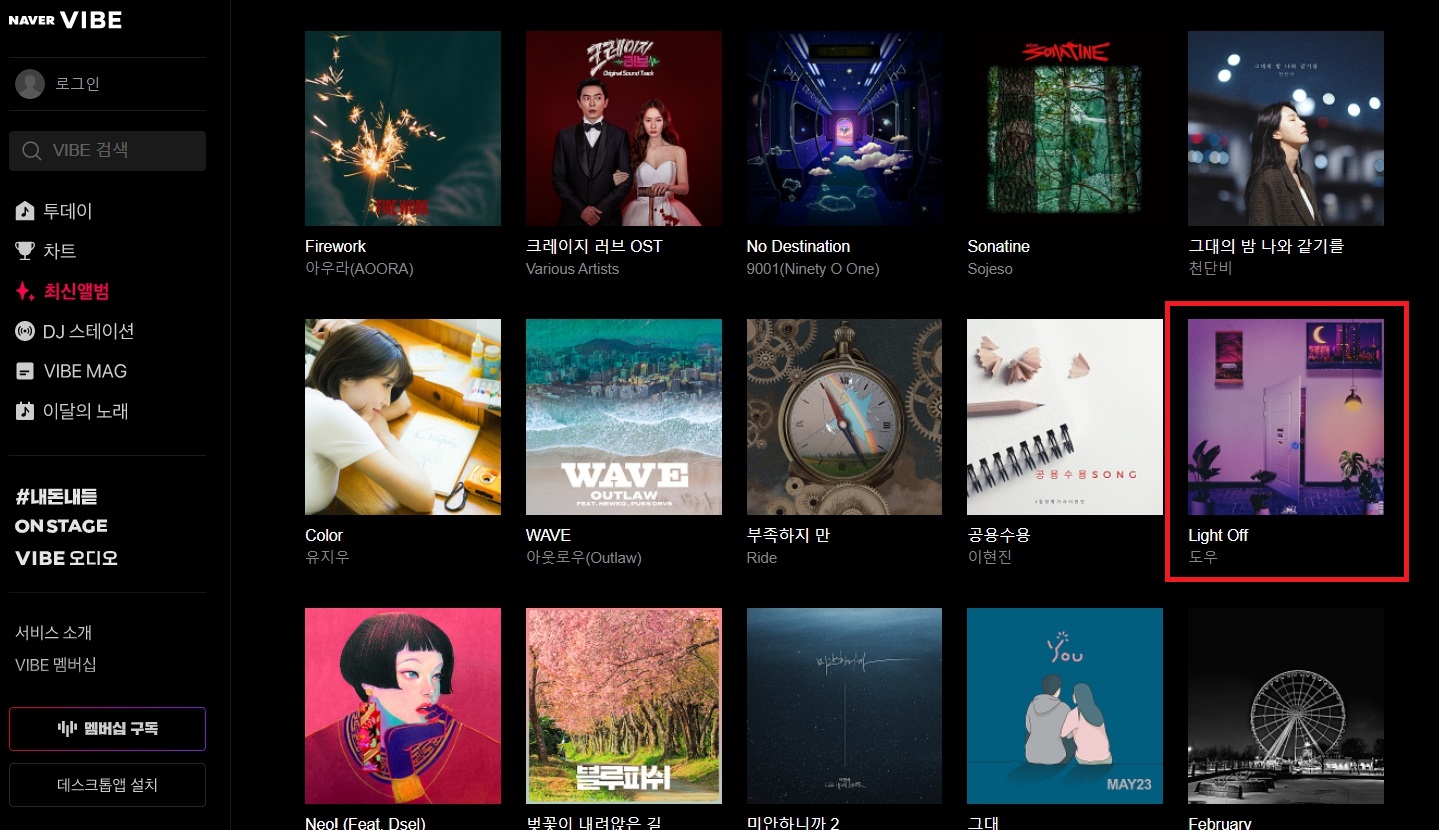Tap 데스크톱앱 설치 button
1439x830 pixels.
pos(107,785)
